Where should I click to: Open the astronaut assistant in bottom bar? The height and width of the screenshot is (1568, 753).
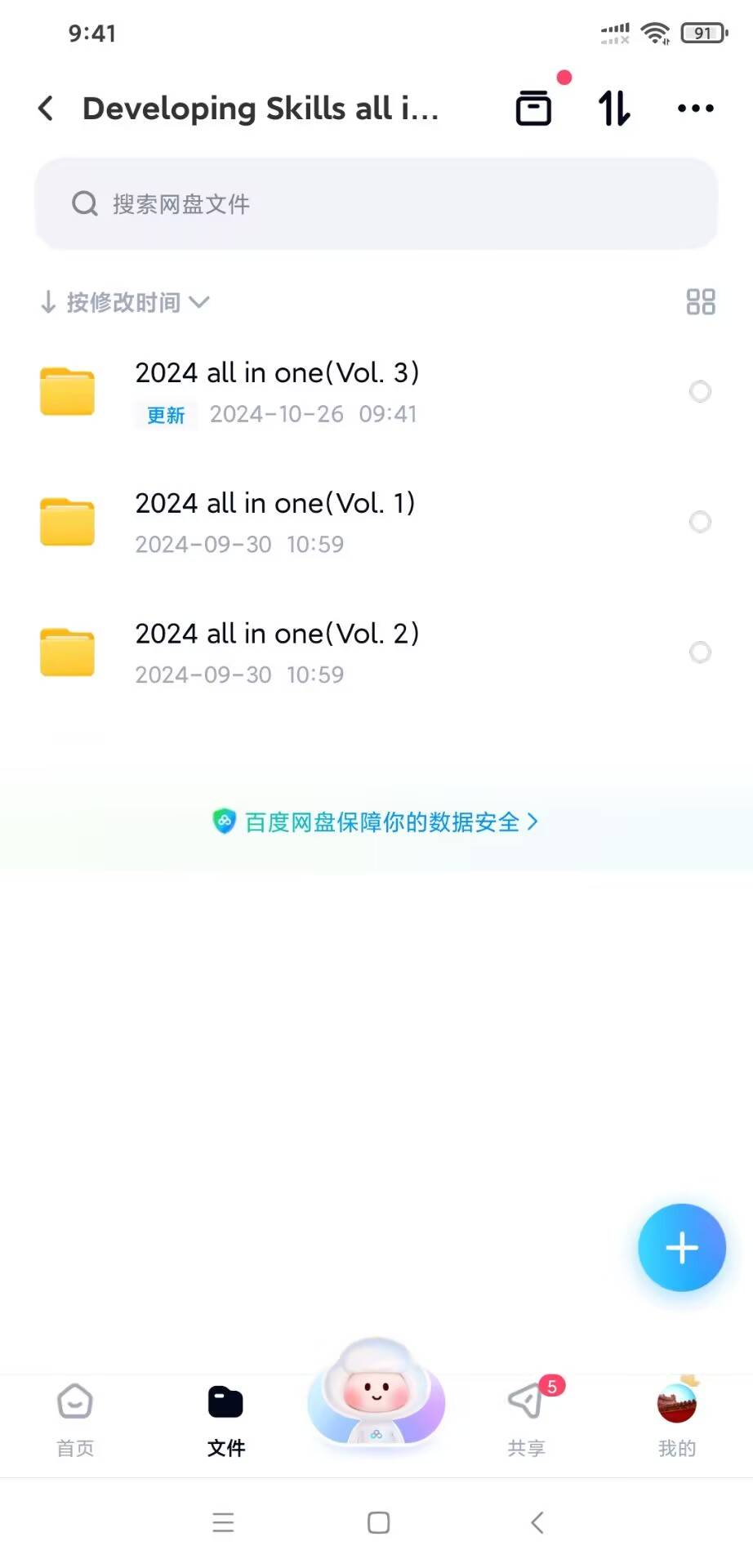pyautogui.click(x=376, y=1392)
